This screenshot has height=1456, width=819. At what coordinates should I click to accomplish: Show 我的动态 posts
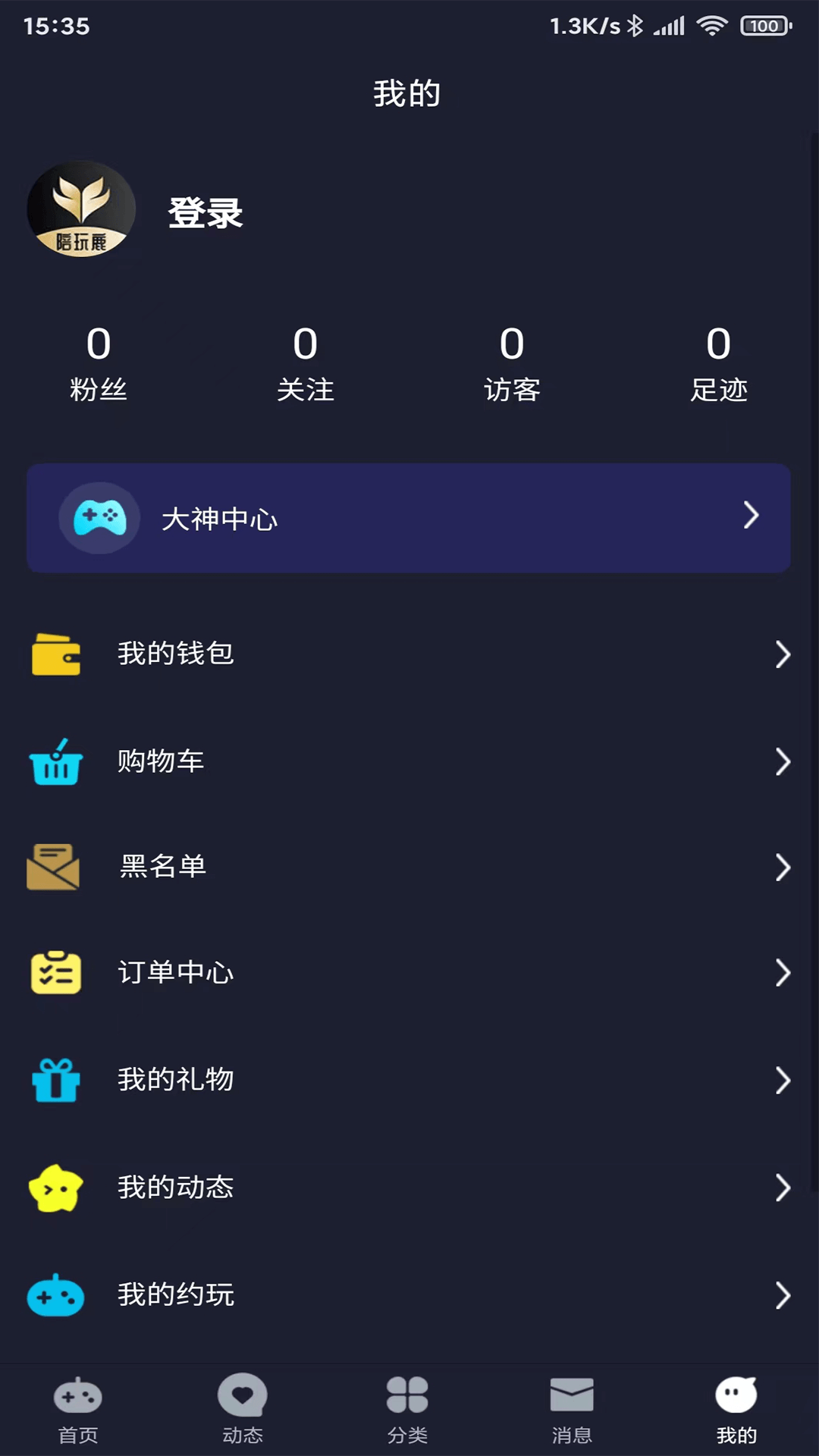pos(409,1187)
